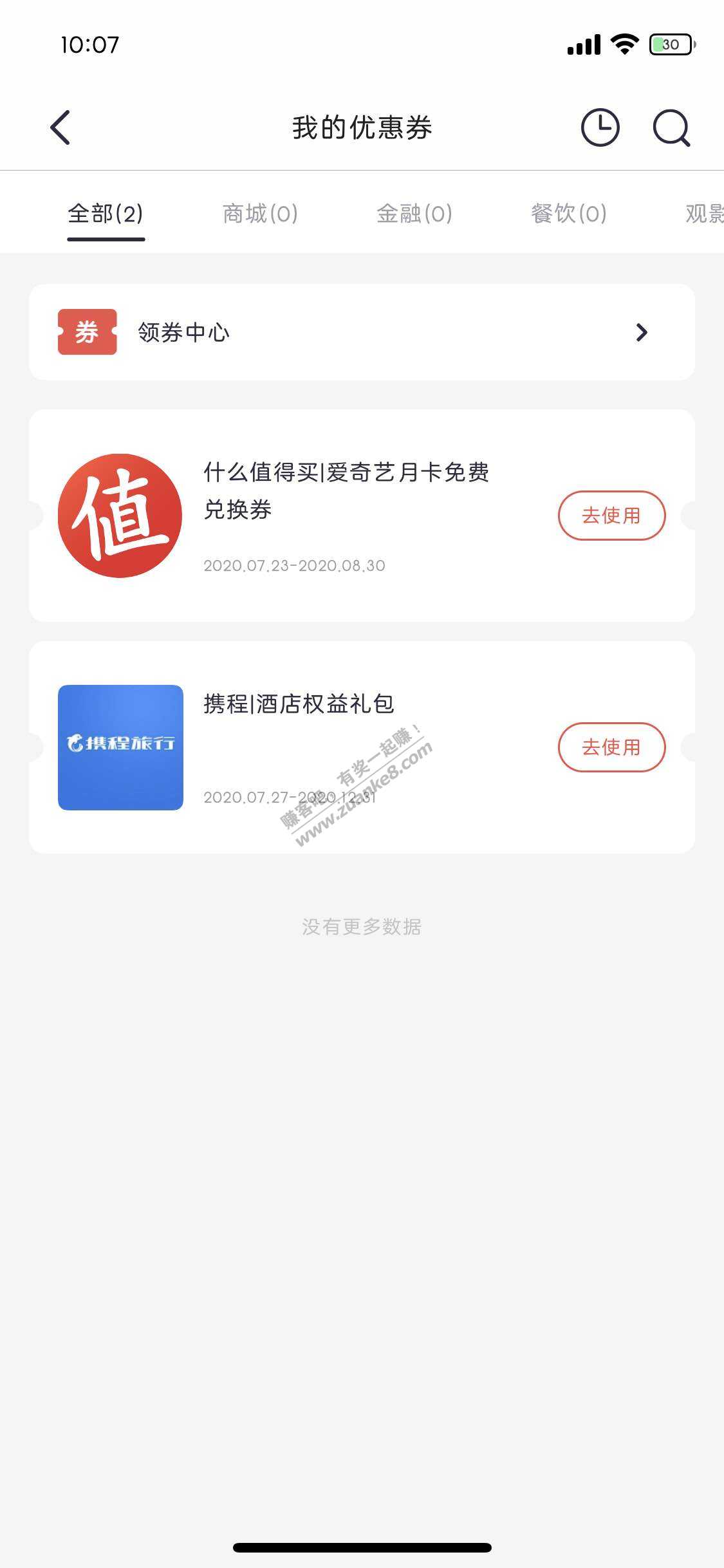Tap 去使用 for 携程酒店权益礼包
Screen dimensions: 724x1568
tap(611, 747)
